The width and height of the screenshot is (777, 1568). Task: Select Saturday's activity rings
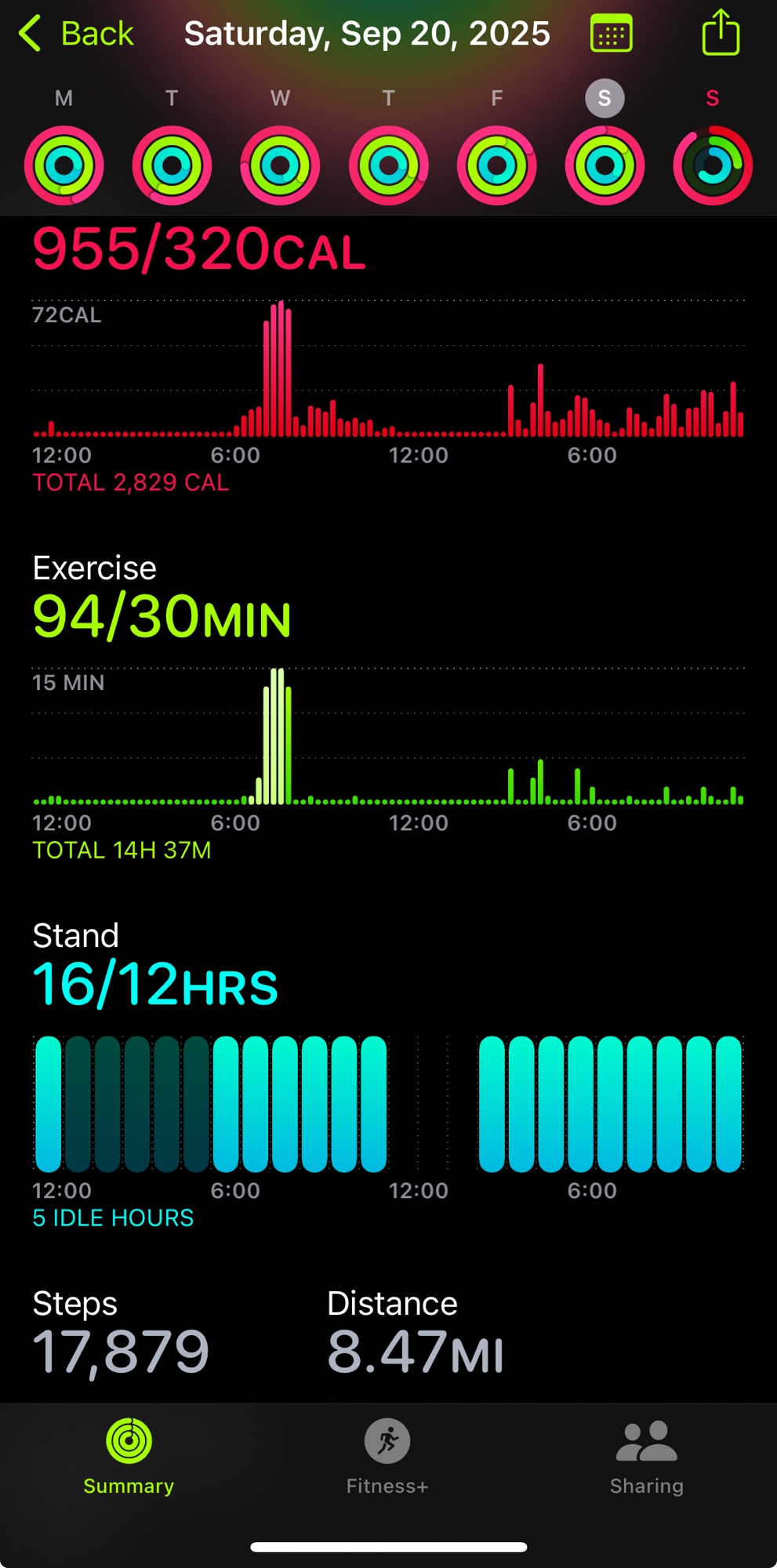[x=605, y=165]
